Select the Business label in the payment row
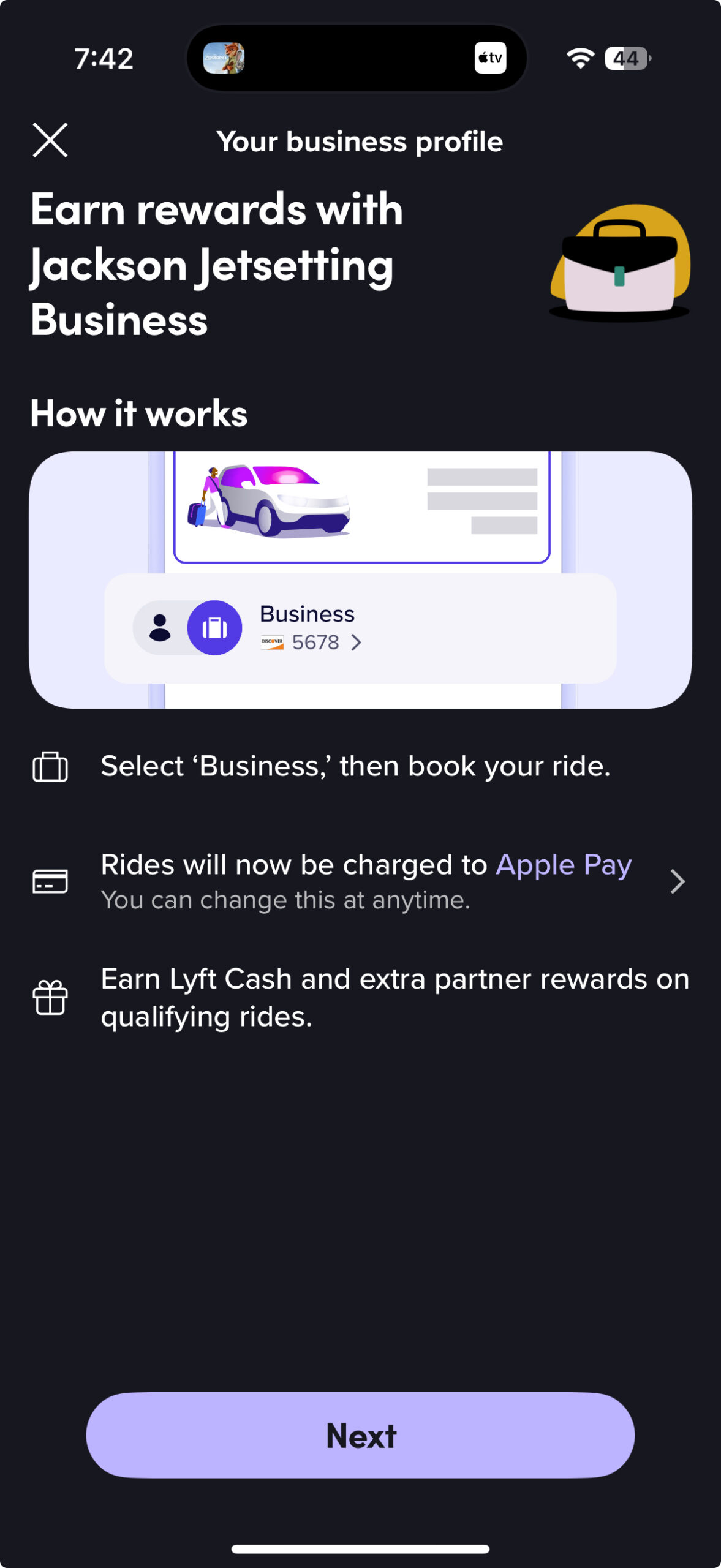Viewport: 721px width, 1568px height. tap(308, 613)
